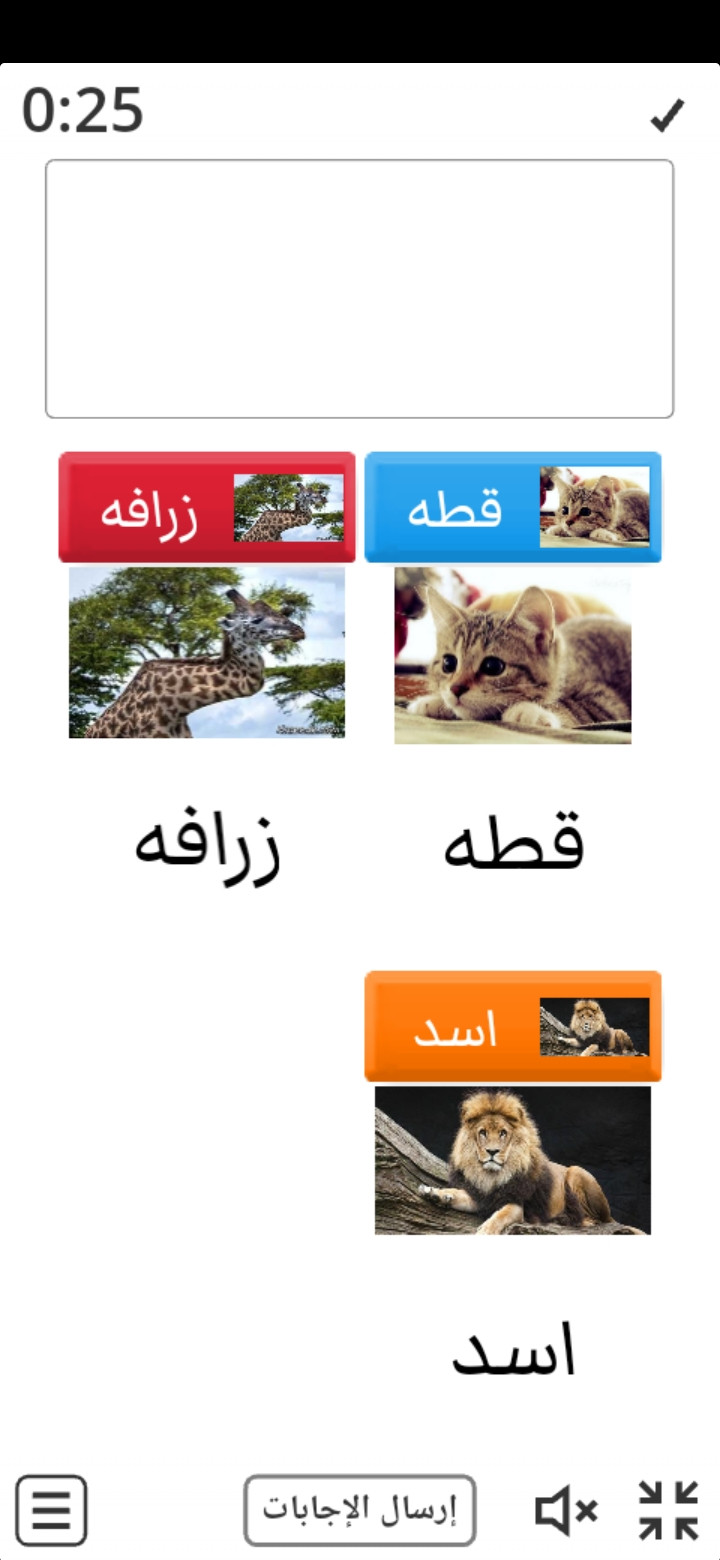Exit fullscreen mode
Screen dimensions: 720x1560
pos(668,1510)
